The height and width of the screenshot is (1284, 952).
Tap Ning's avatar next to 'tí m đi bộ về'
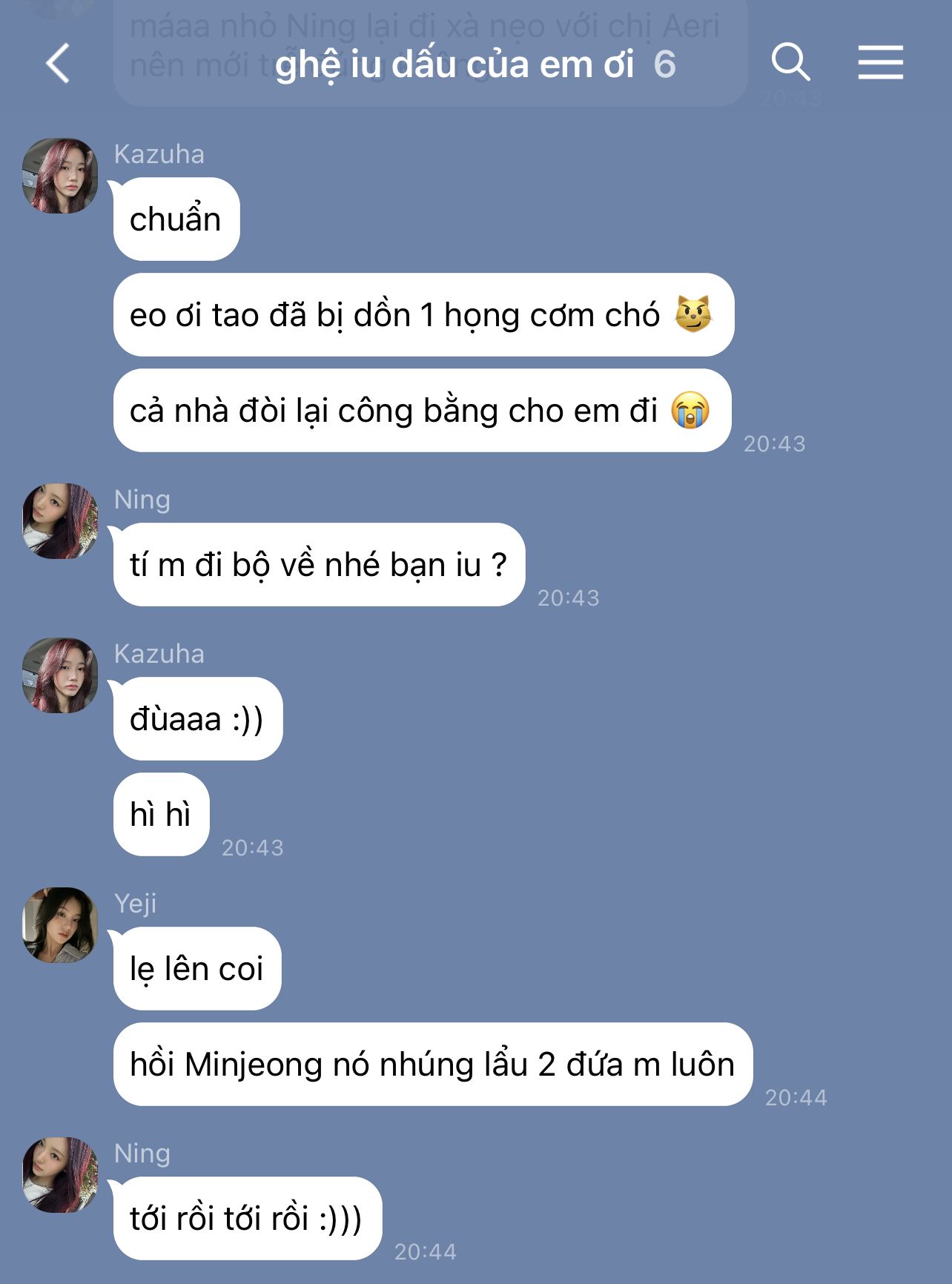point(60,521)
